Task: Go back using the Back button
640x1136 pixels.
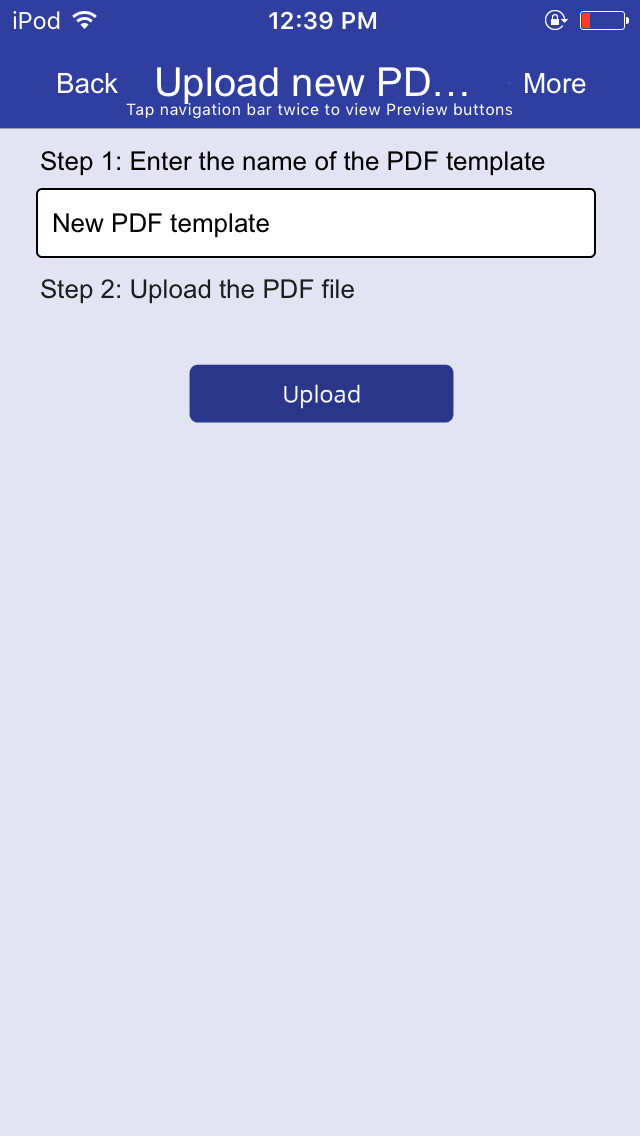Action: (x=87, y=84)
